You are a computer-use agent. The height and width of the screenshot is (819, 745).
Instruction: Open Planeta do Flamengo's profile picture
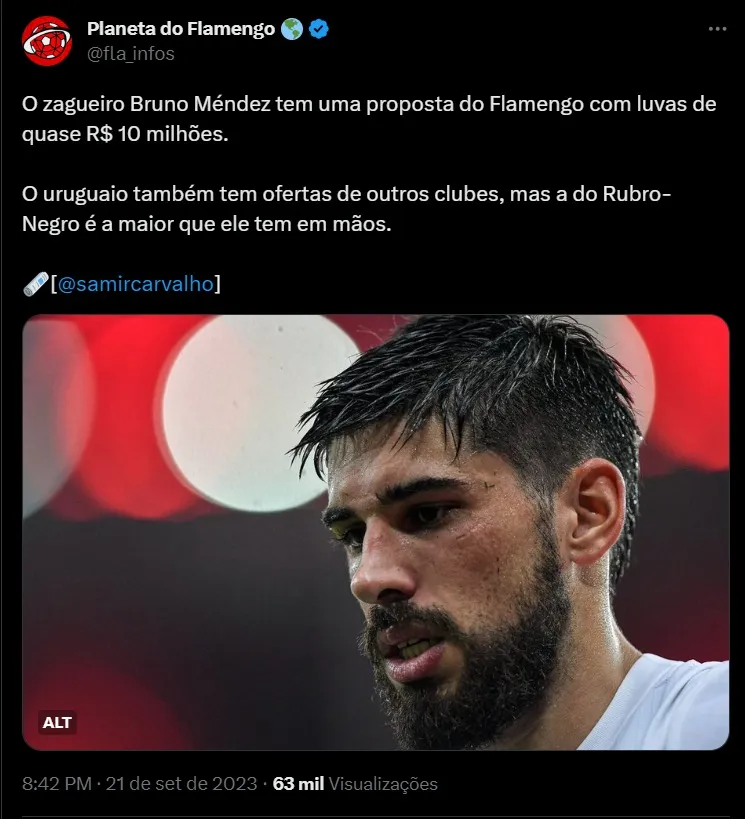pyautogui.click(x=47, y=41)
